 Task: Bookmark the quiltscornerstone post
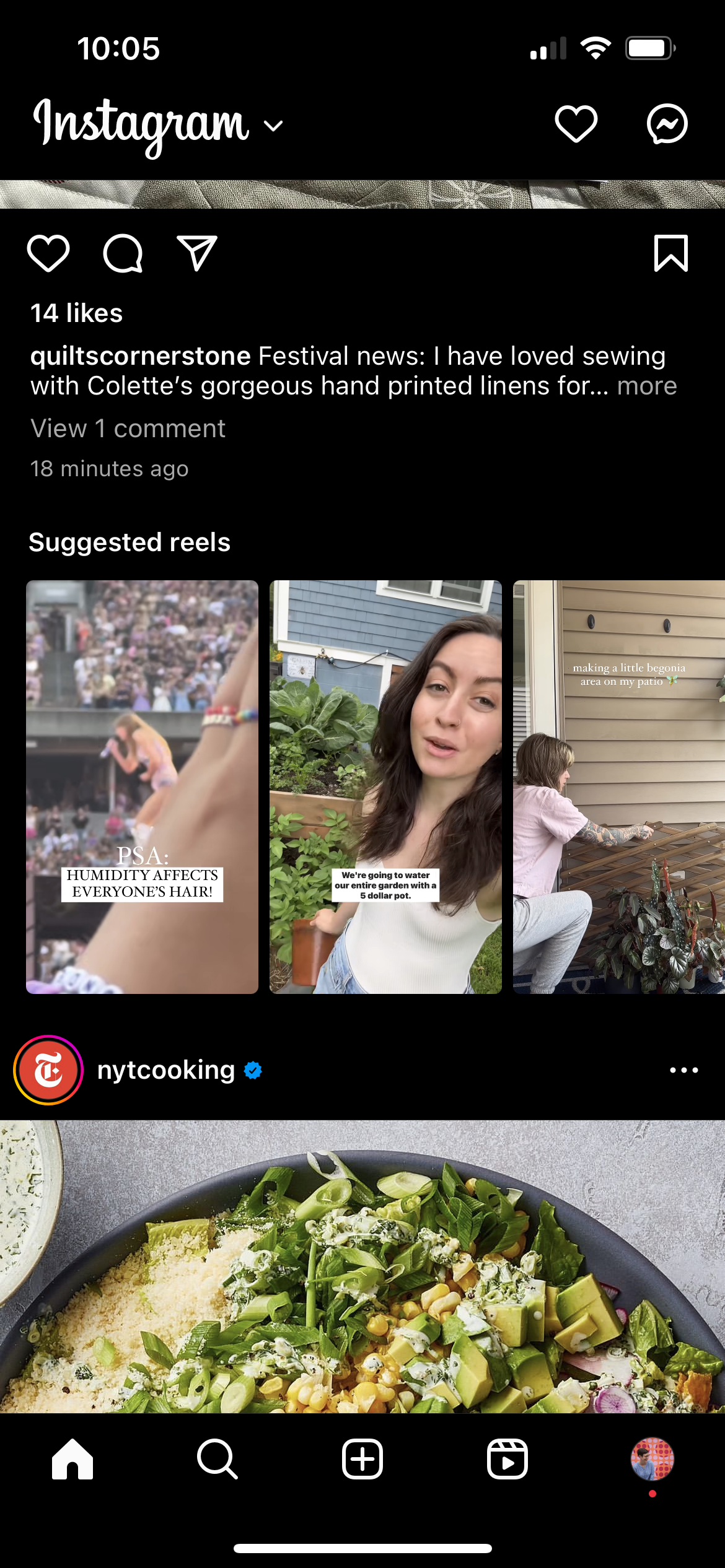point(671,253)
